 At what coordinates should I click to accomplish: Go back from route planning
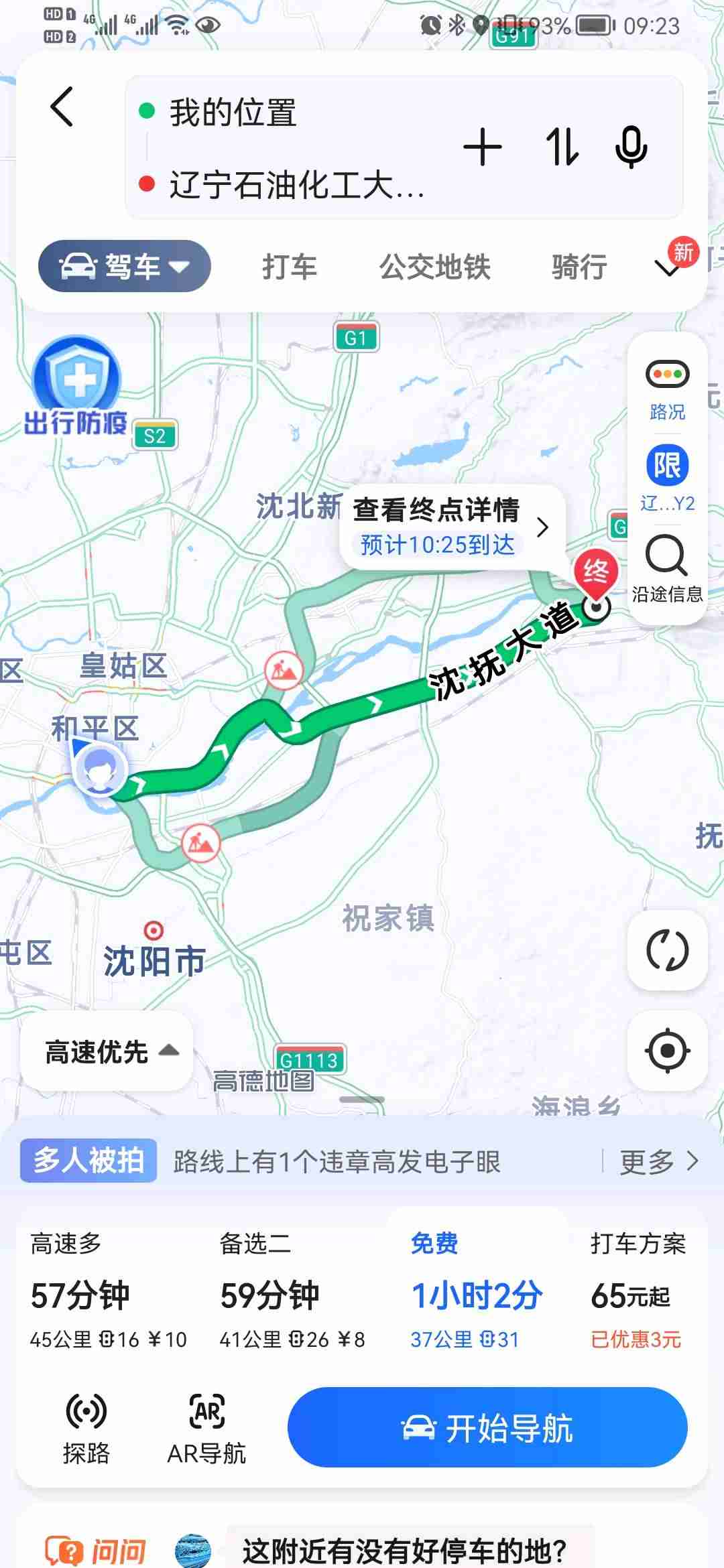pos(62,107)
